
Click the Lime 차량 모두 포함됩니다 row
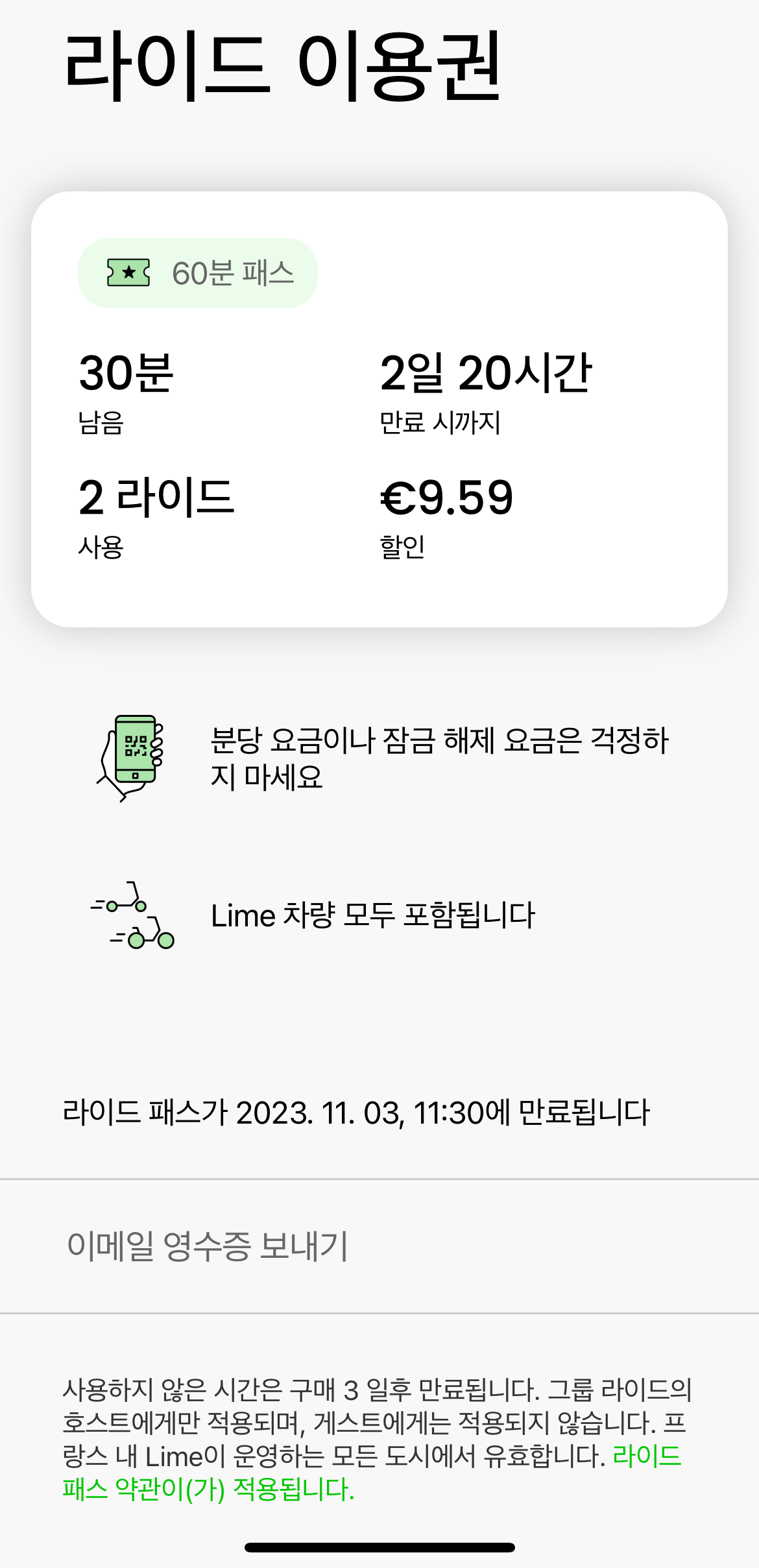pyautogui.click(x=374, y=916)
